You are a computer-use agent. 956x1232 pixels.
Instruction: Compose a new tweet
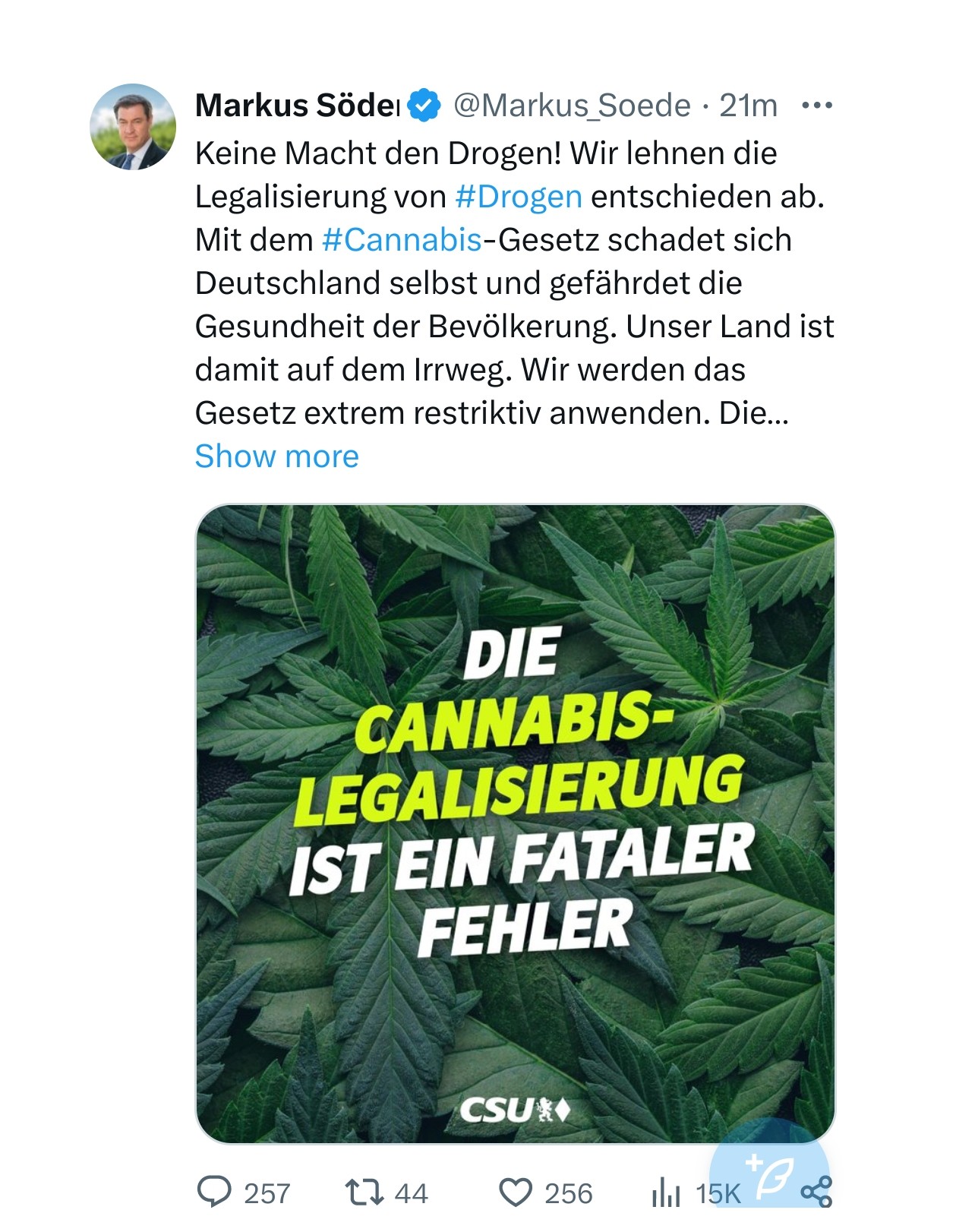click(767, 1166)
